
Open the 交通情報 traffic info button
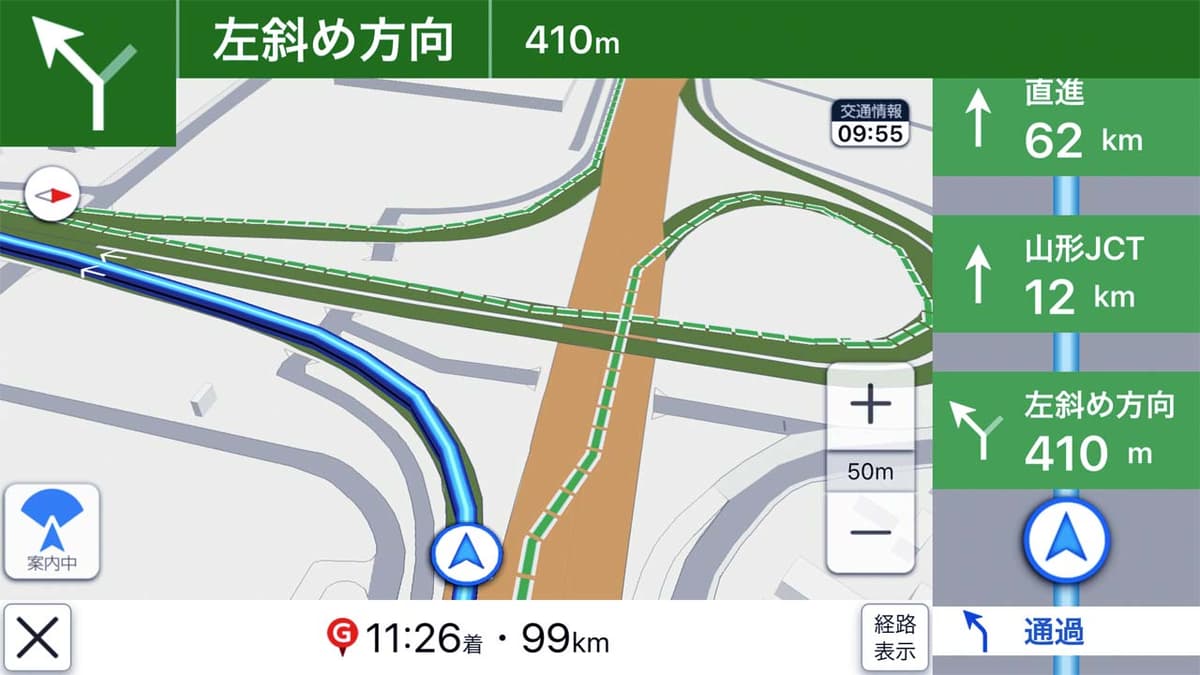point(870,123)
